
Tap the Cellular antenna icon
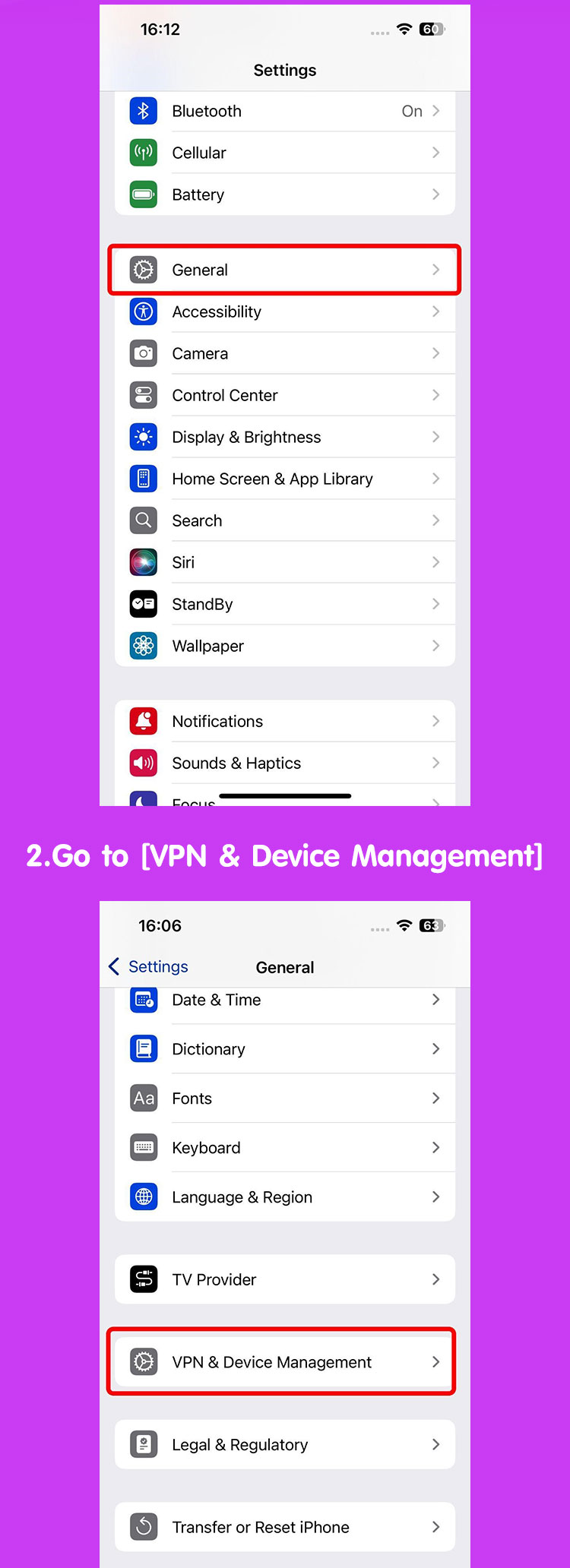pos(143,152)
